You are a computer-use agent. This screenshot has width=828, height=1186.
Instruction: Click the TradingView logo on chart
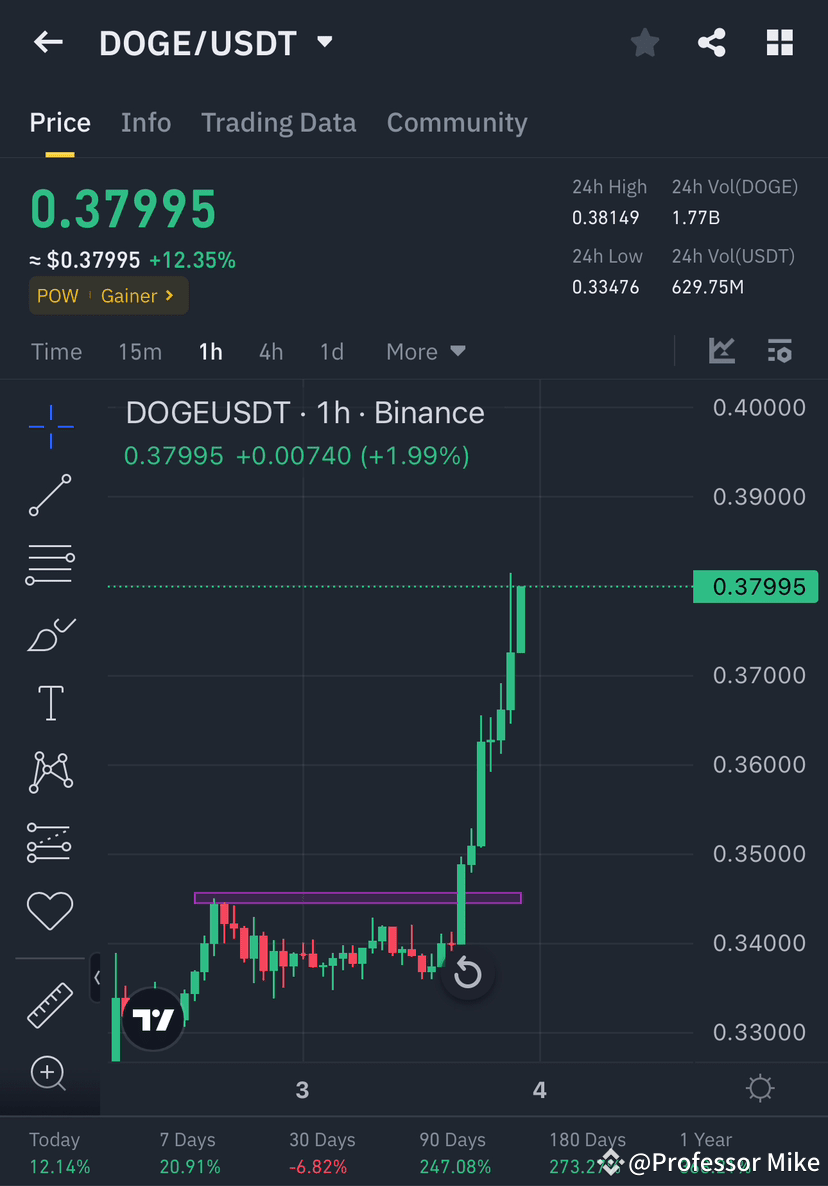[x=152, y=1019]
